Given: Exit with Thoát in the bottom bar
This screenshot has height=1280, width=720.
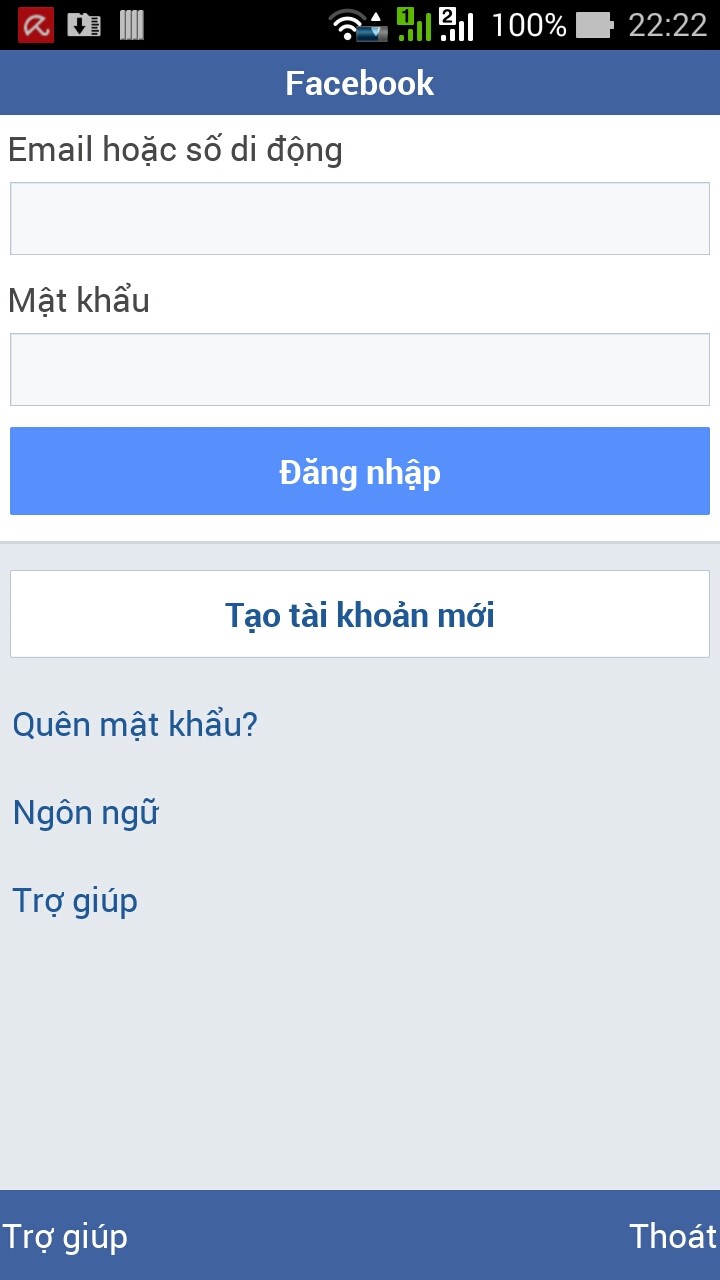Looking at the screenshot, I should 673,1237.
